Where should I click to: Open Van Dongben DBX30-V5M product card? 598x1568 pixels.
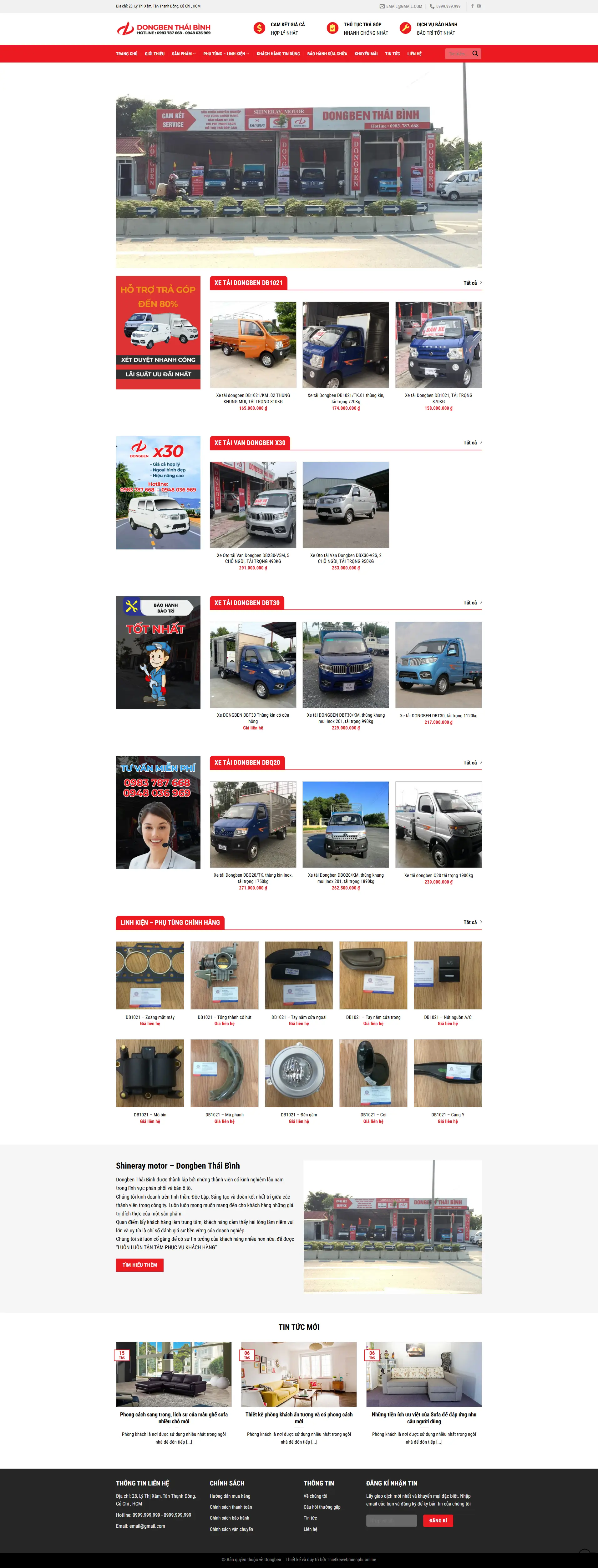(x=253, y=505)
